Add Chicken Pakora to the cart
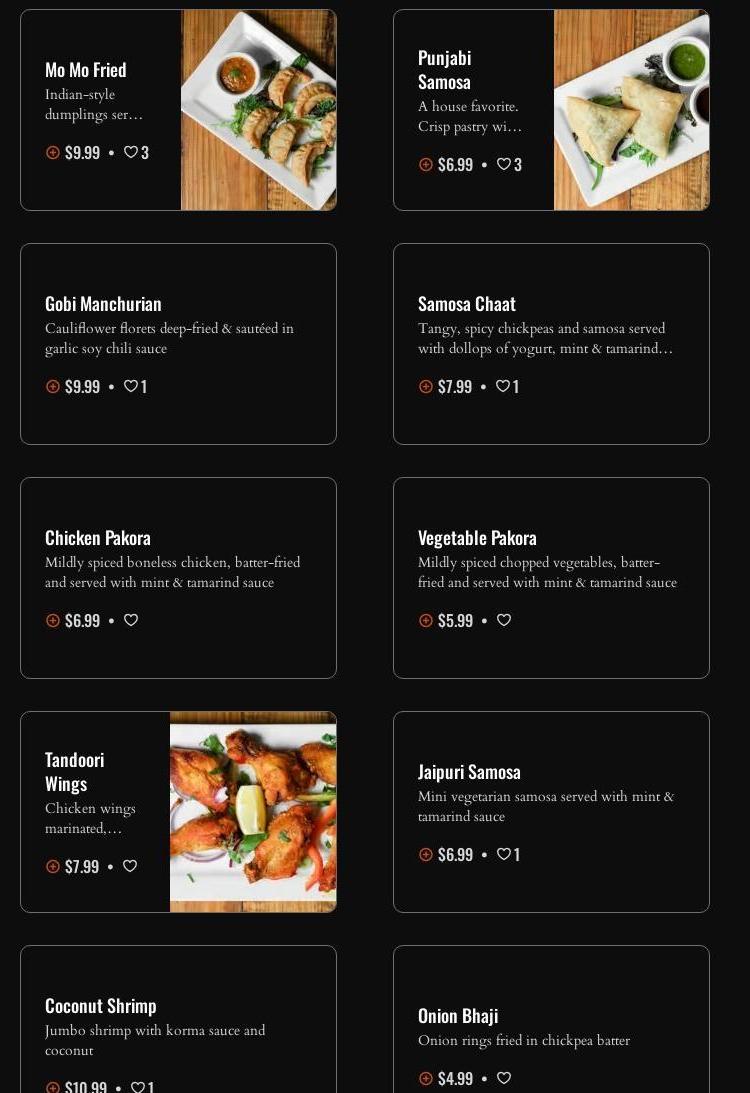Screen dimensions: 750x1093 [53, 620]
